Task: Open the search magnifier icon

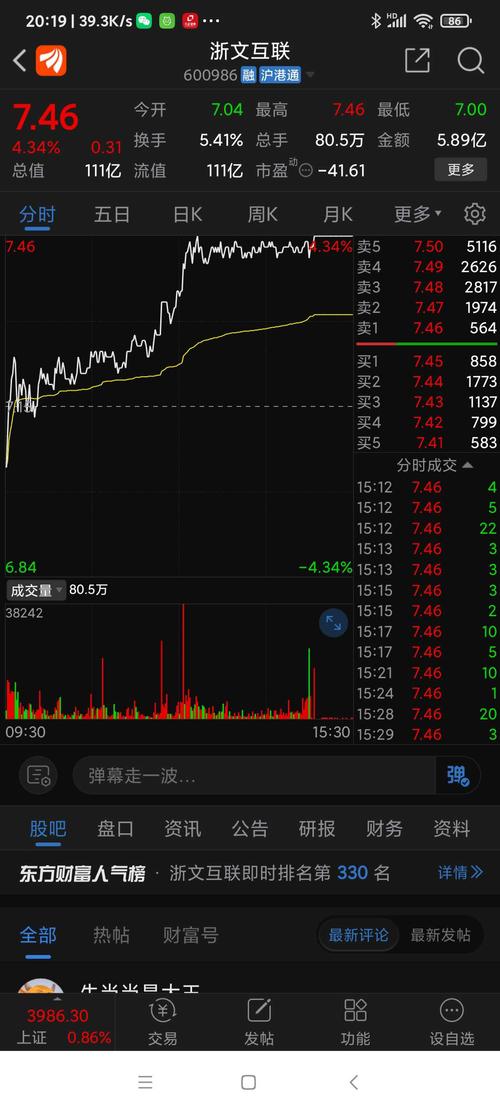Action: 470,61
